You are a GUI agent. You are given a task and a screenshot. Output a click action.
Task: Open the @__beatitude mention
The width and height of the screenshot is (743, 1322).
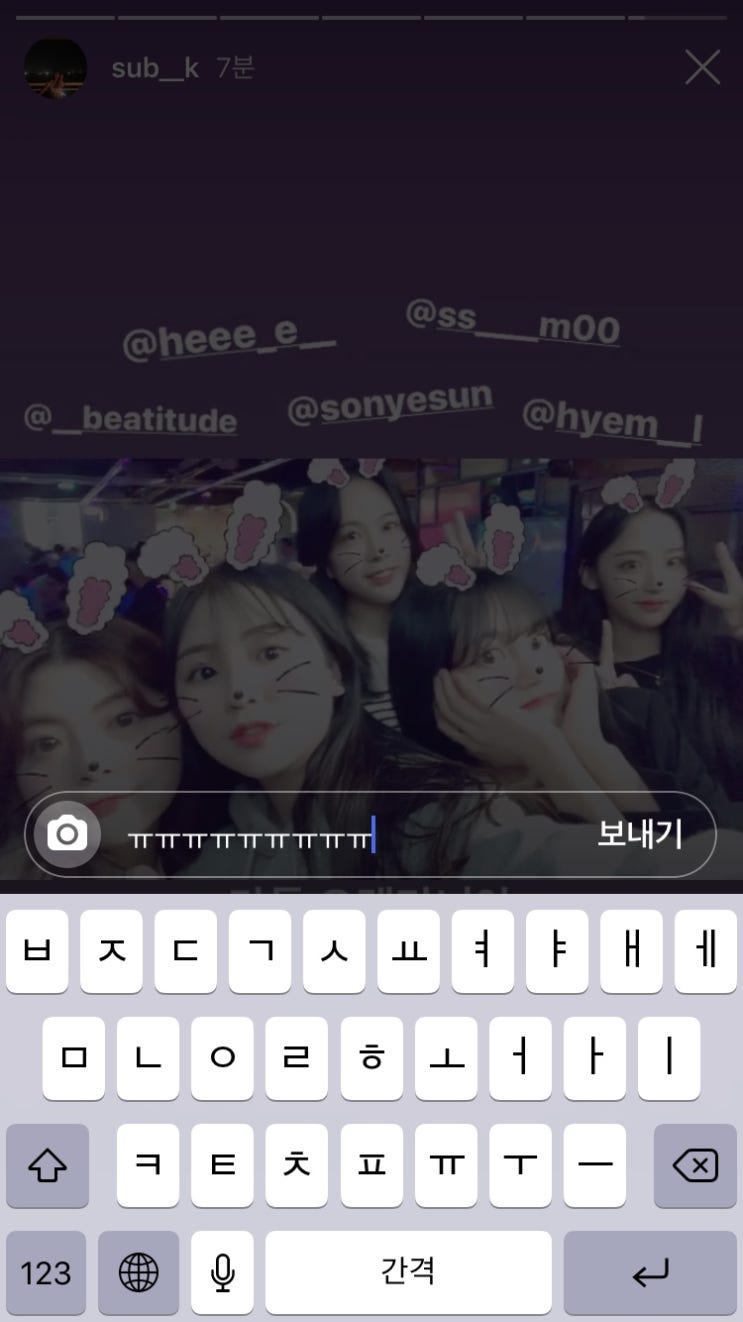tap(130, 418)
